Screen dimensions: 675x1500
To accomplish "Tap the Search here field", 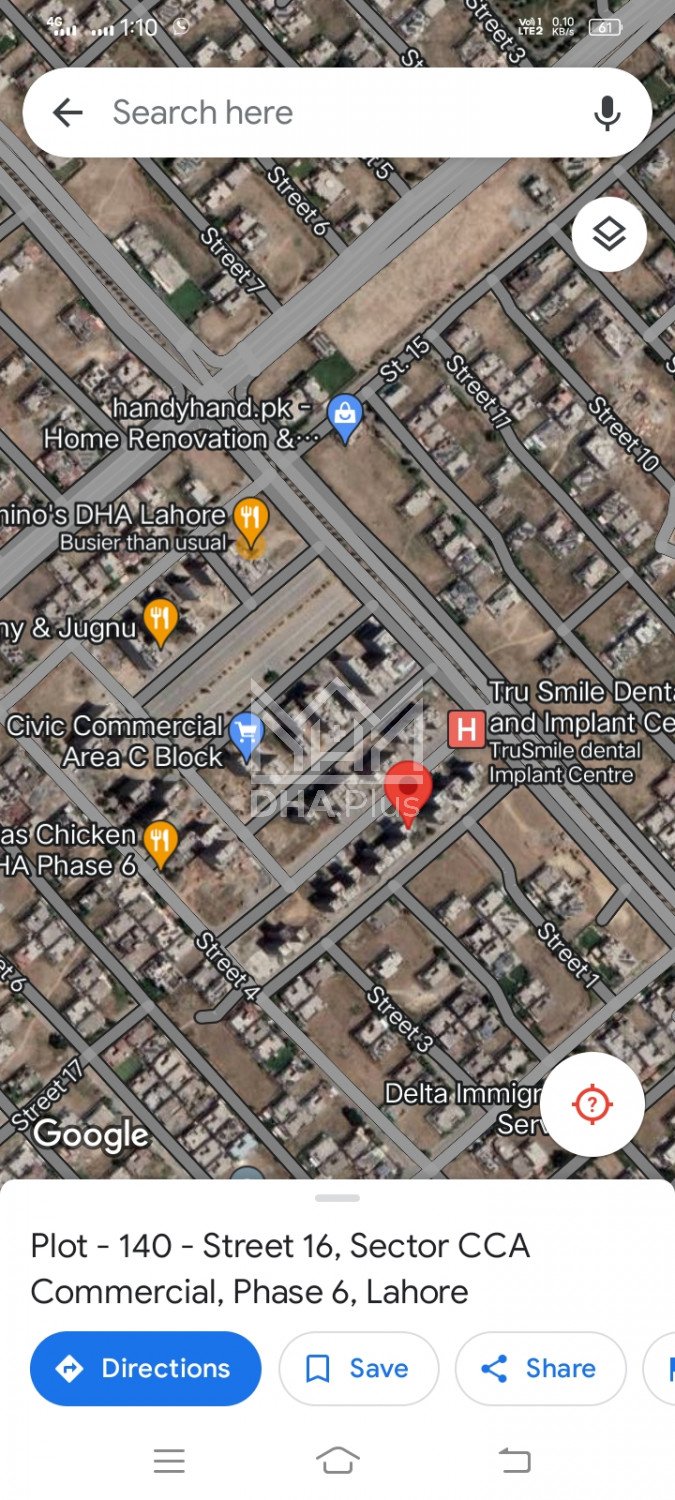I will click(x=330, y=113).
